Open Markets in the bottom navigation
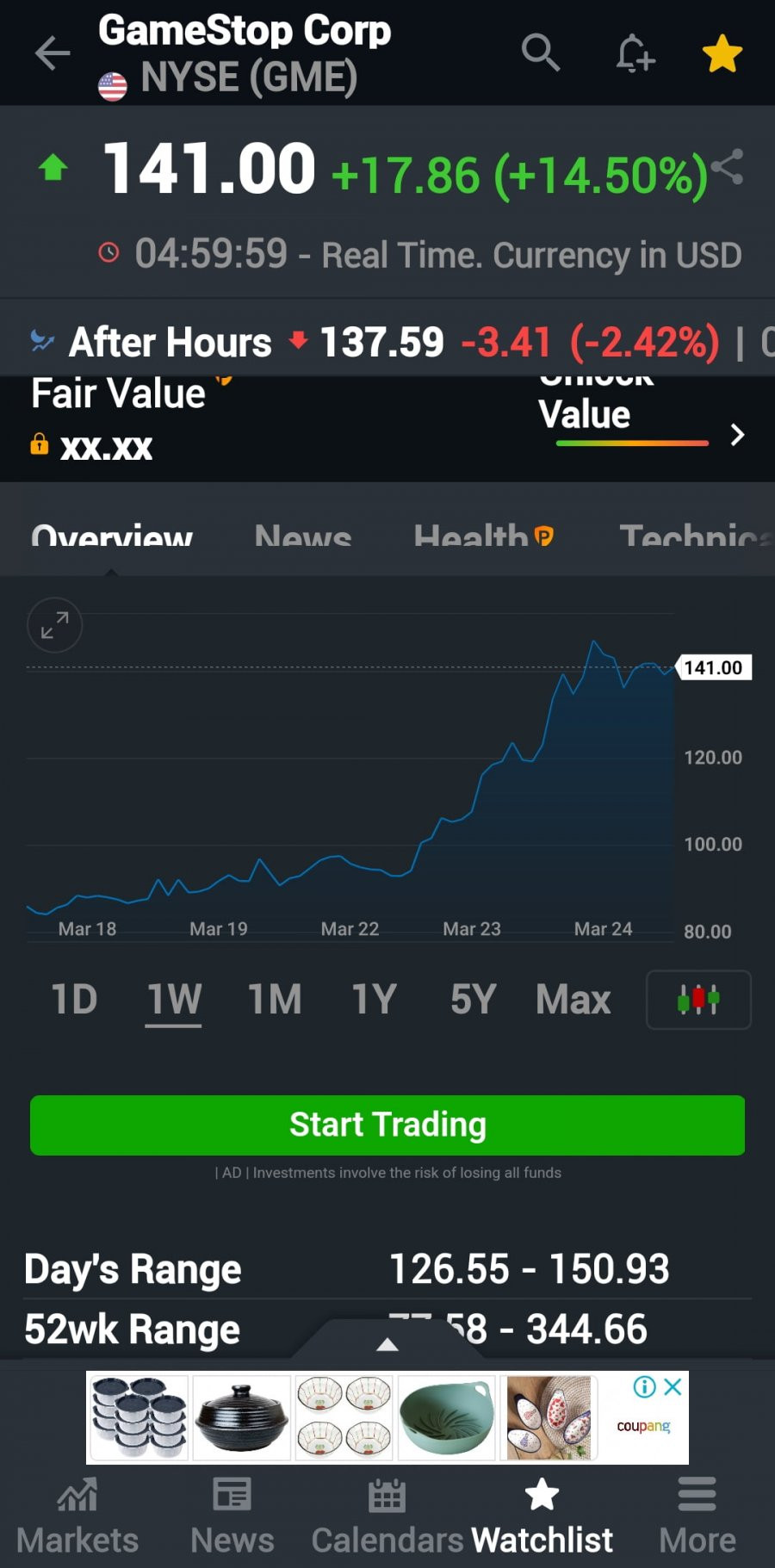 point(77,1517)
